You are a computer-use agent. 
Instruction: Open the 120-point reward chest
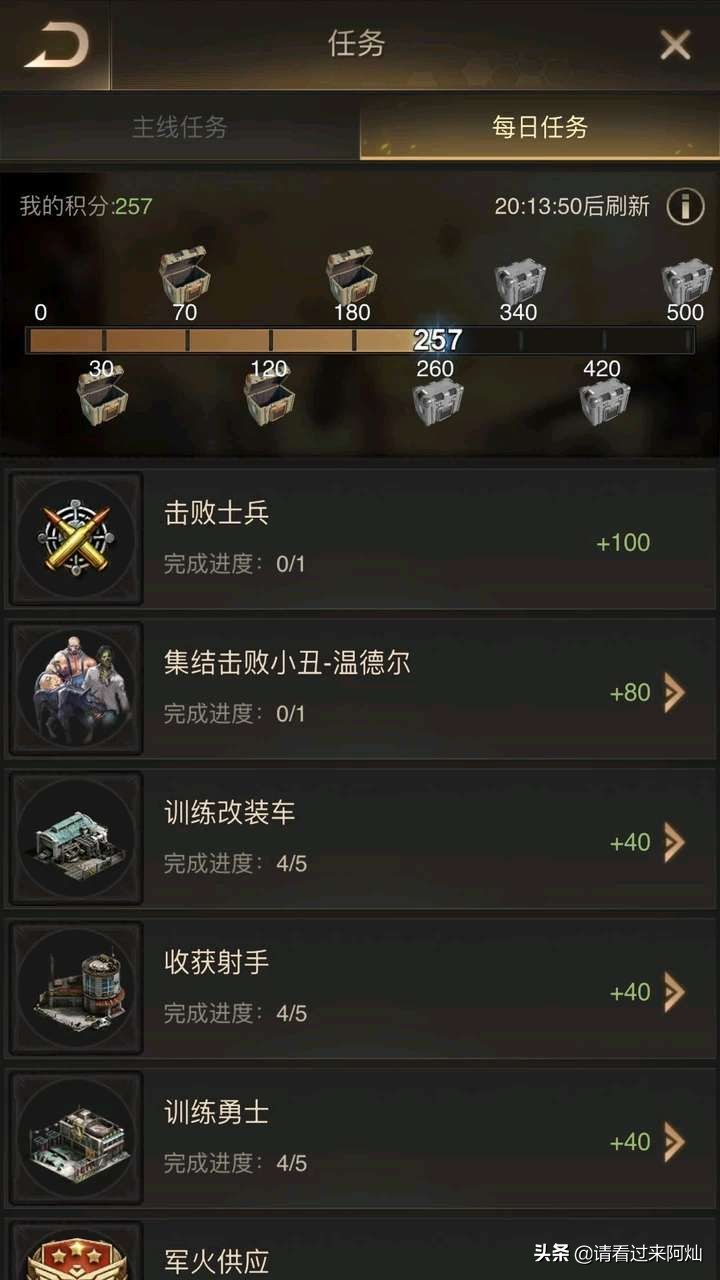tap(269, 392)
